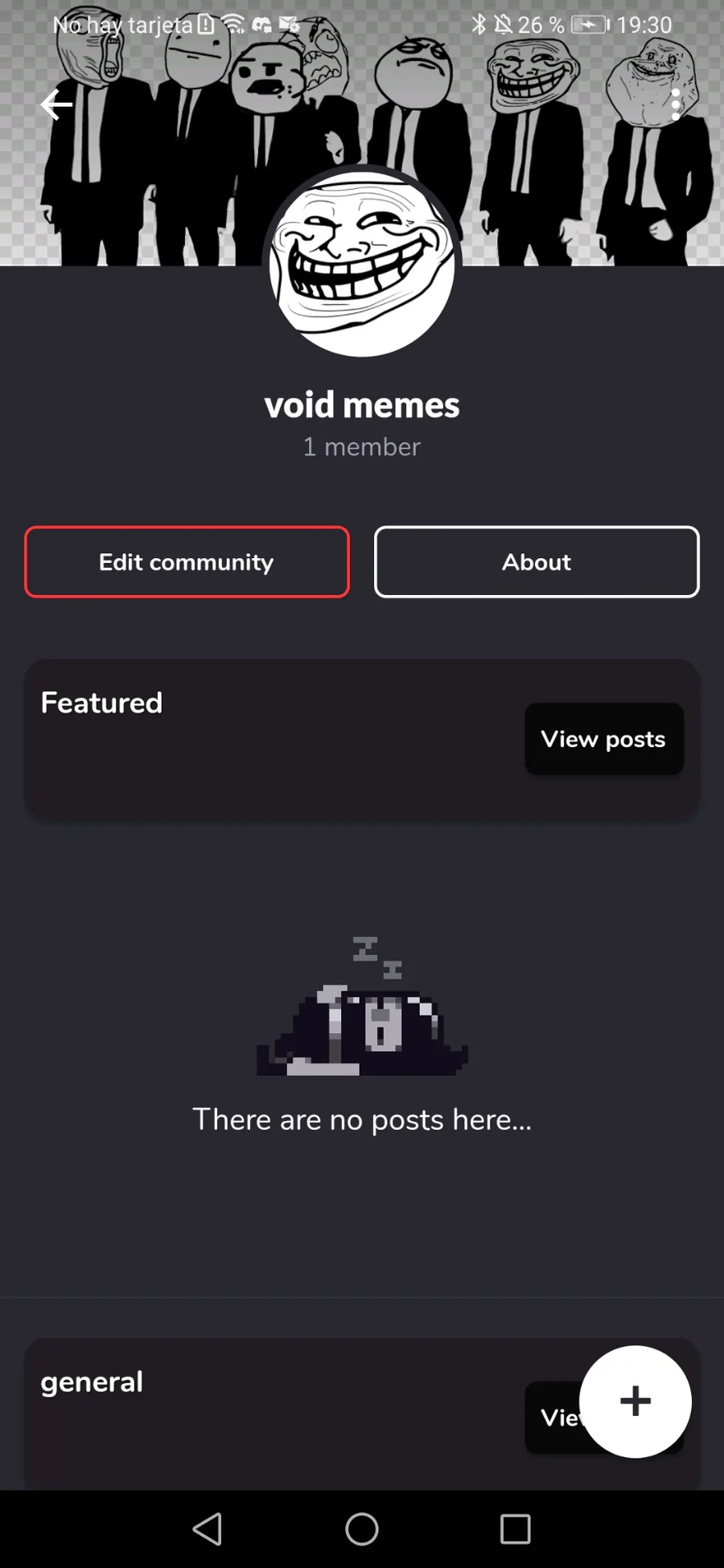Show recent apps
This screenshot has width=724, height=1568.
click(515, 1529)
